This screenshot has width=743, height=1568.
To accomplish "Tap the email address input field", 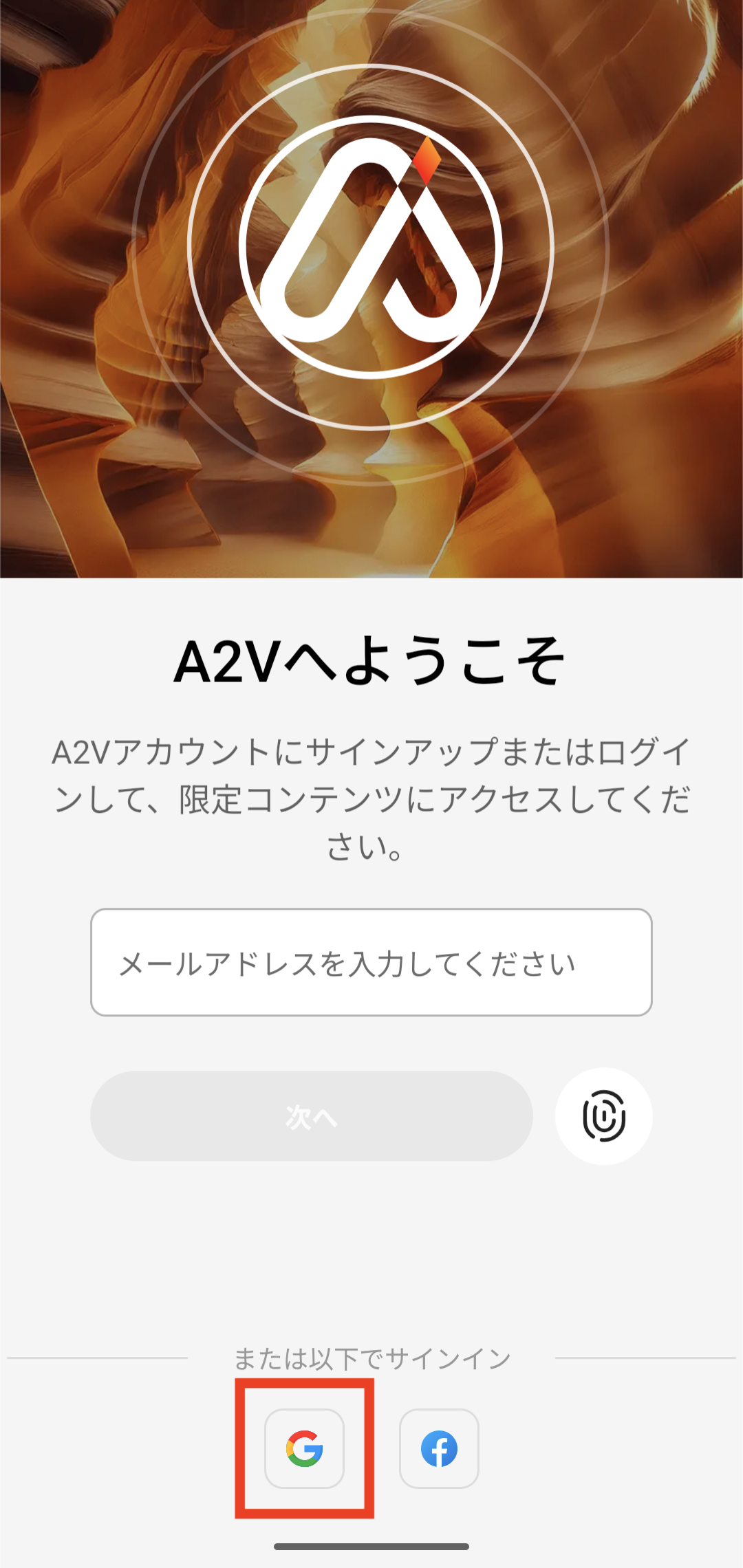I will pos(371,962).
